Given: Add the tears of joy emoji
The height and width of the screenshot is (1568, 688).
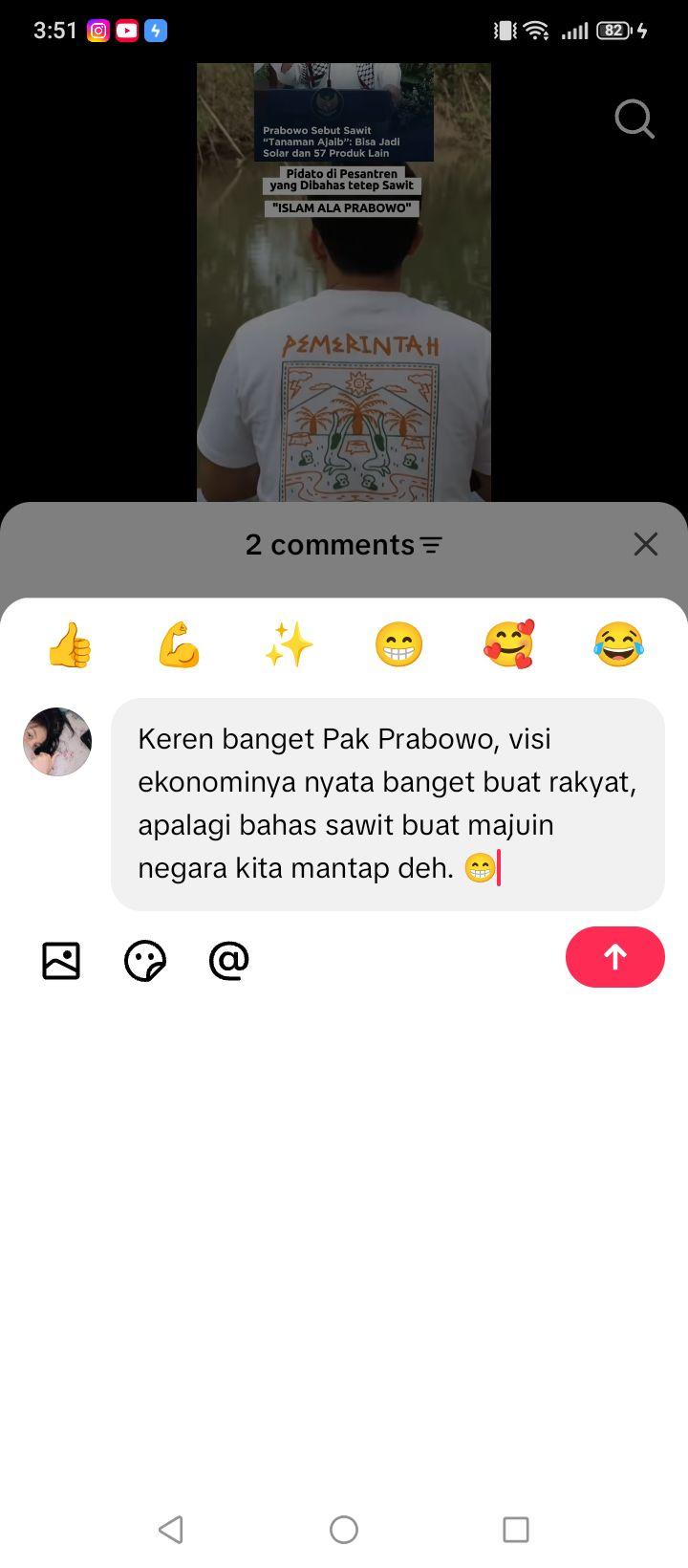Looking at the screenshot, I should point(618,644).
